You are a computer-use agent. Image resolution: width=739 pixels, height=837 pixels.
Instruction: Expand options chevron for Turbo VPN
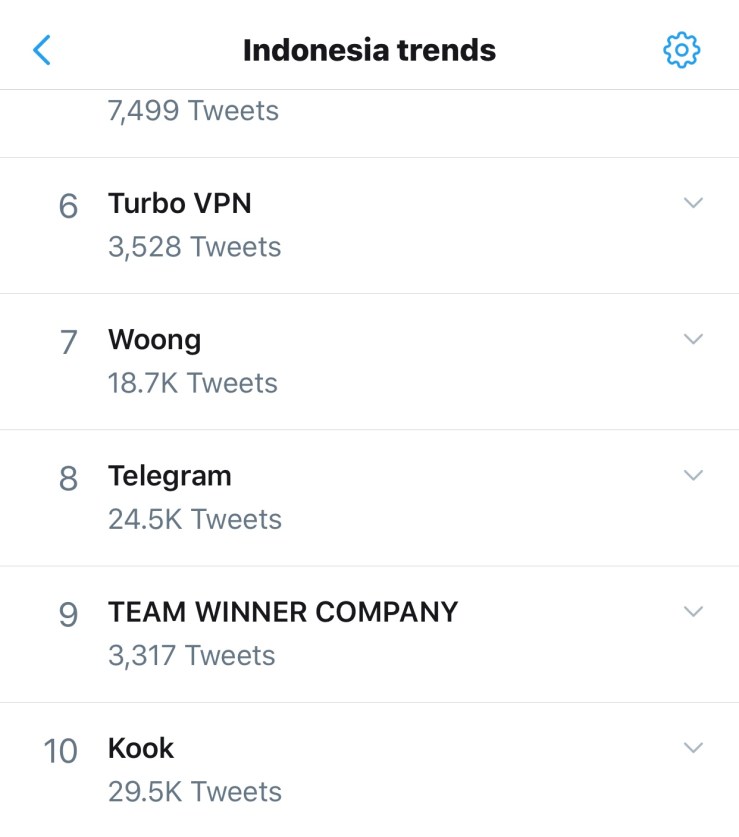coord(693,203)
